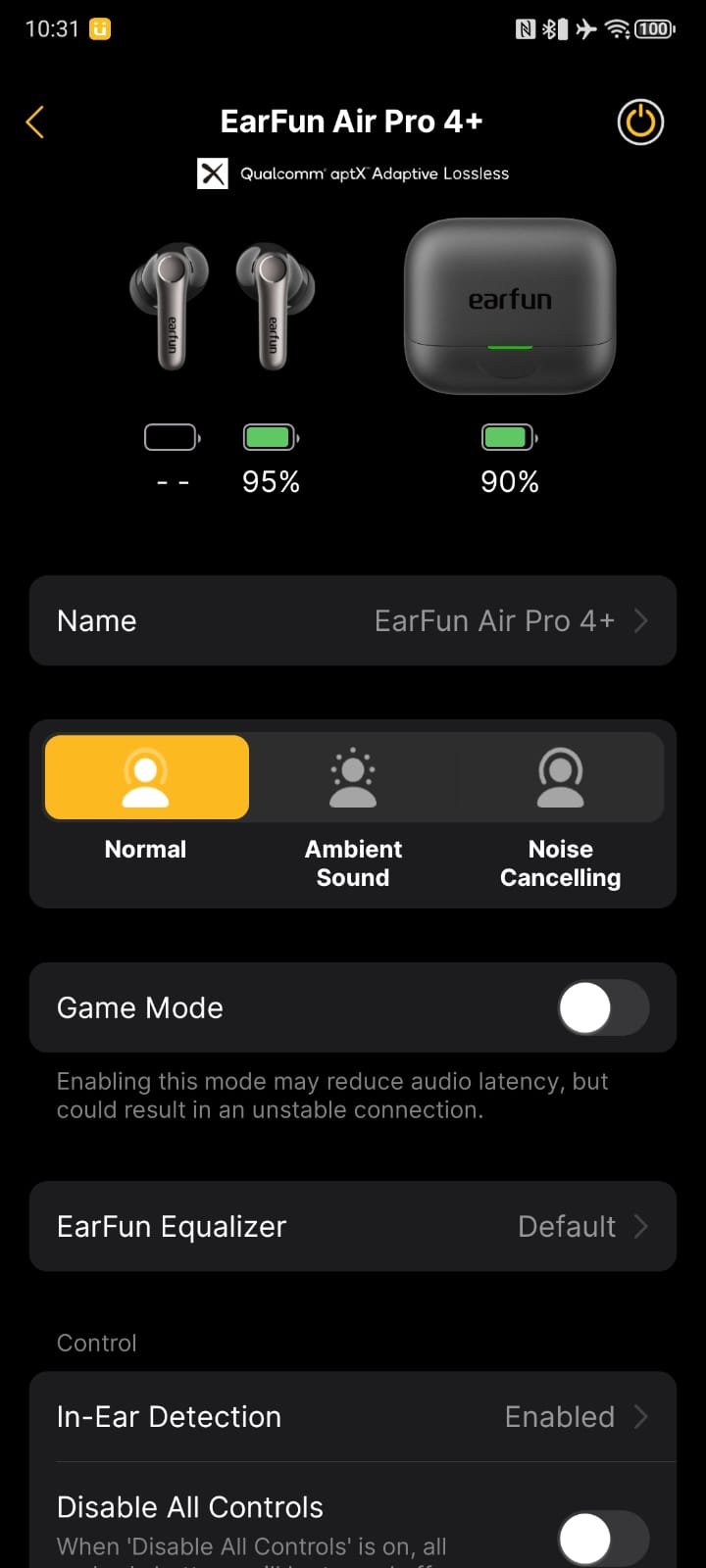
Task: Go back using the arrow icon
Action: coord(35,122)
